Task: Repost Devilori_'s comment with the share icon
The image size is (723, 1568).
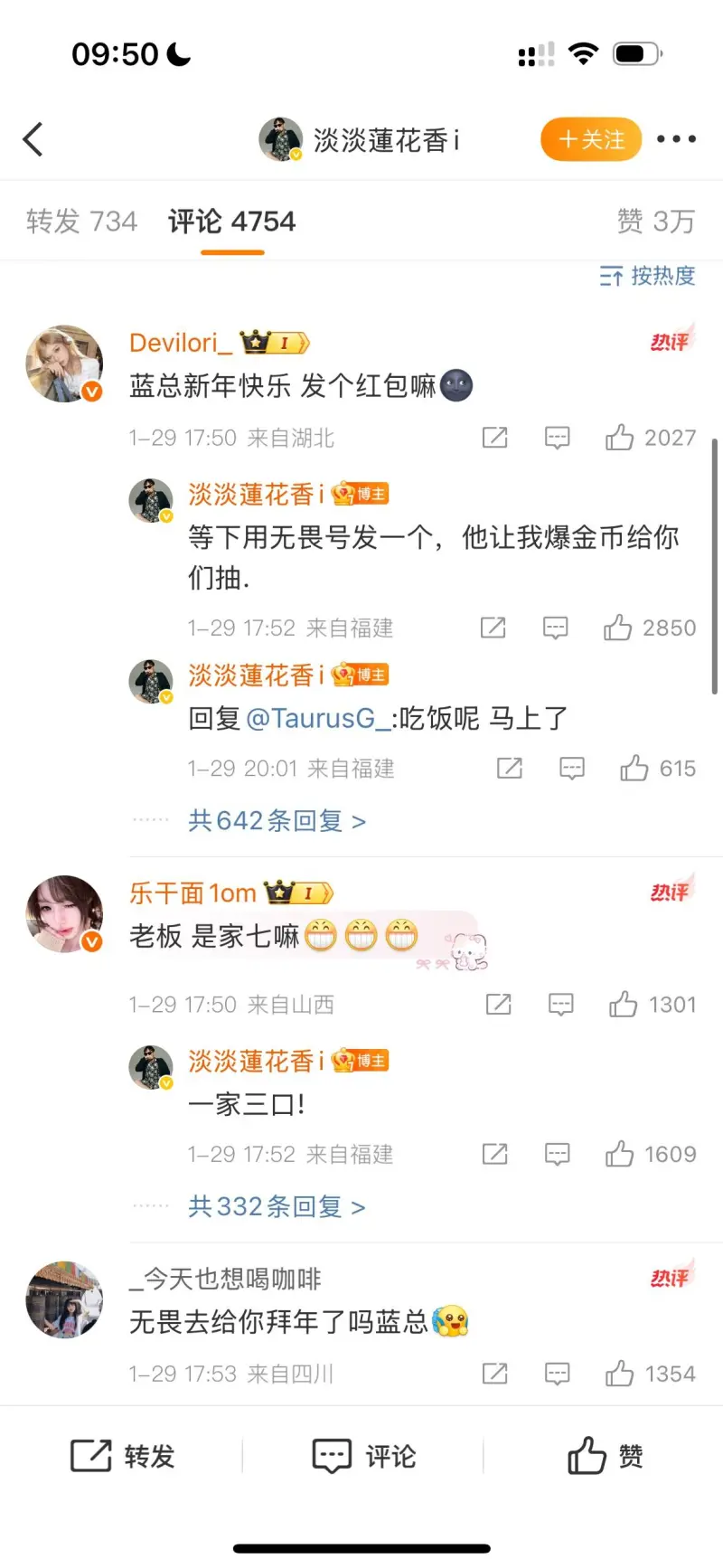Action: click(x=494, y=438)
